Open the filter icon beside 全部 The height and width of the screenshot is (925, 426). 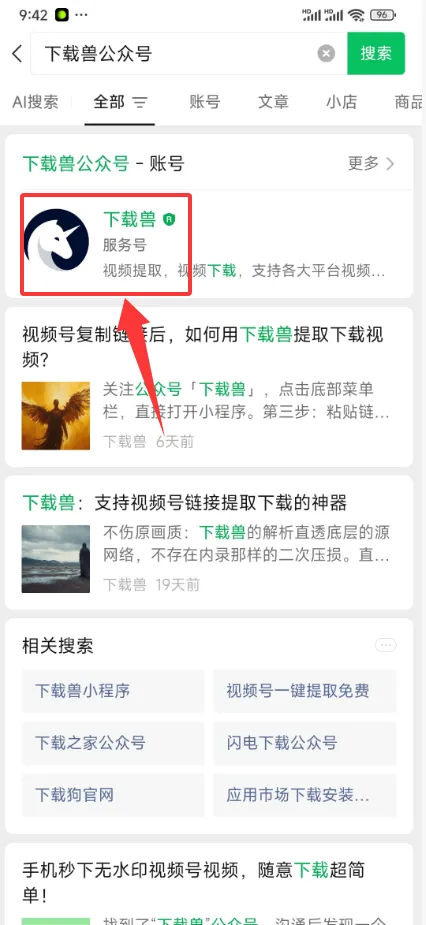pos(140,103)
